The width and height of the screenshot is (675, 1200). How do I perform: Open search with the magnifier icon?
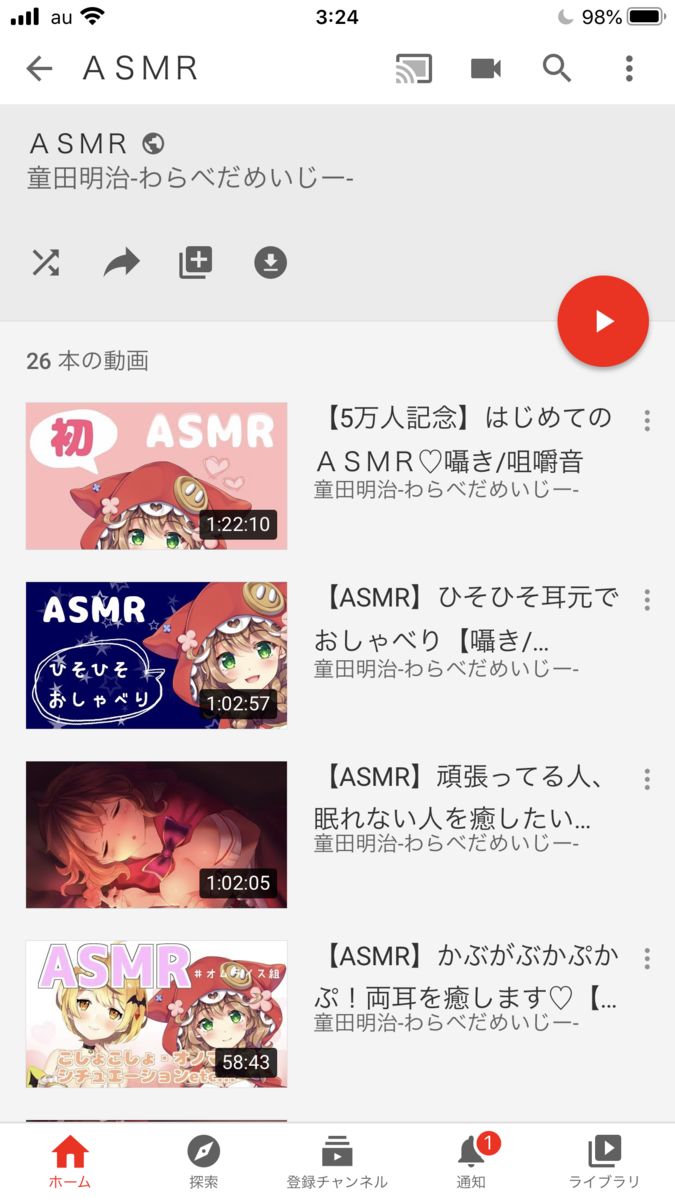click(x=557, y=68)
